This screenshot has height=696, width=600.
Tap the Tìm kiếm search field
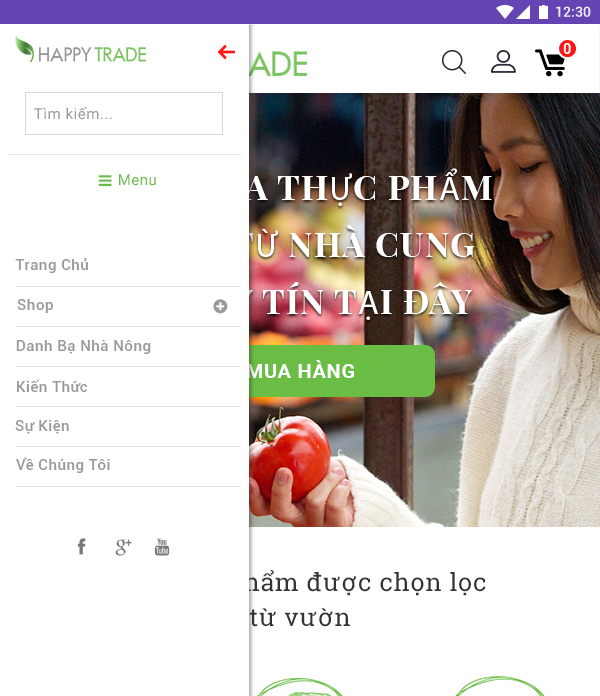(123, 114)
